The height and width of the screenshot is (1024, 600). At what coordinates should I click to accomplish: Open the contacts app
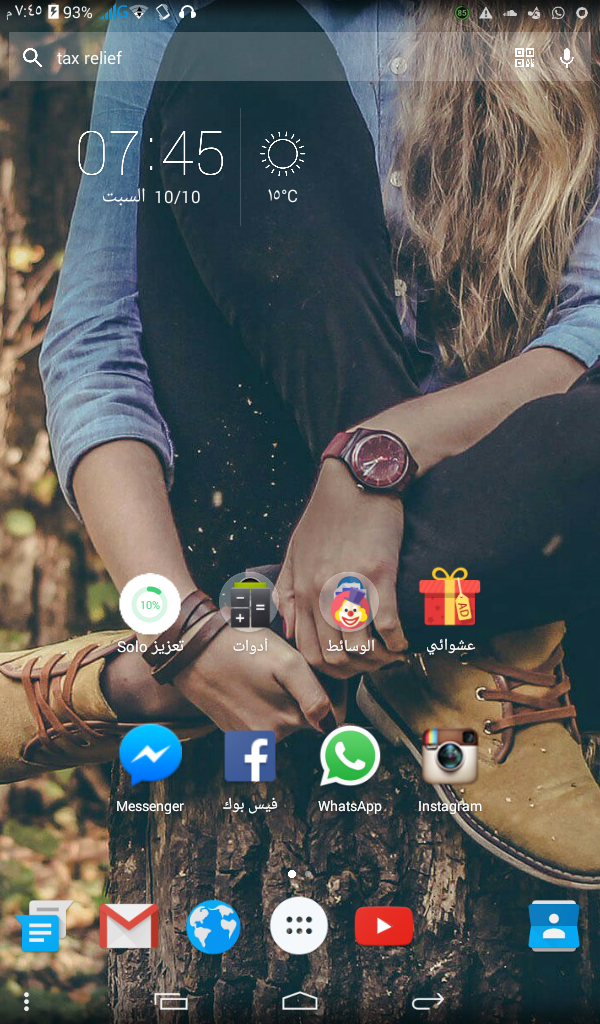point(554,926)
